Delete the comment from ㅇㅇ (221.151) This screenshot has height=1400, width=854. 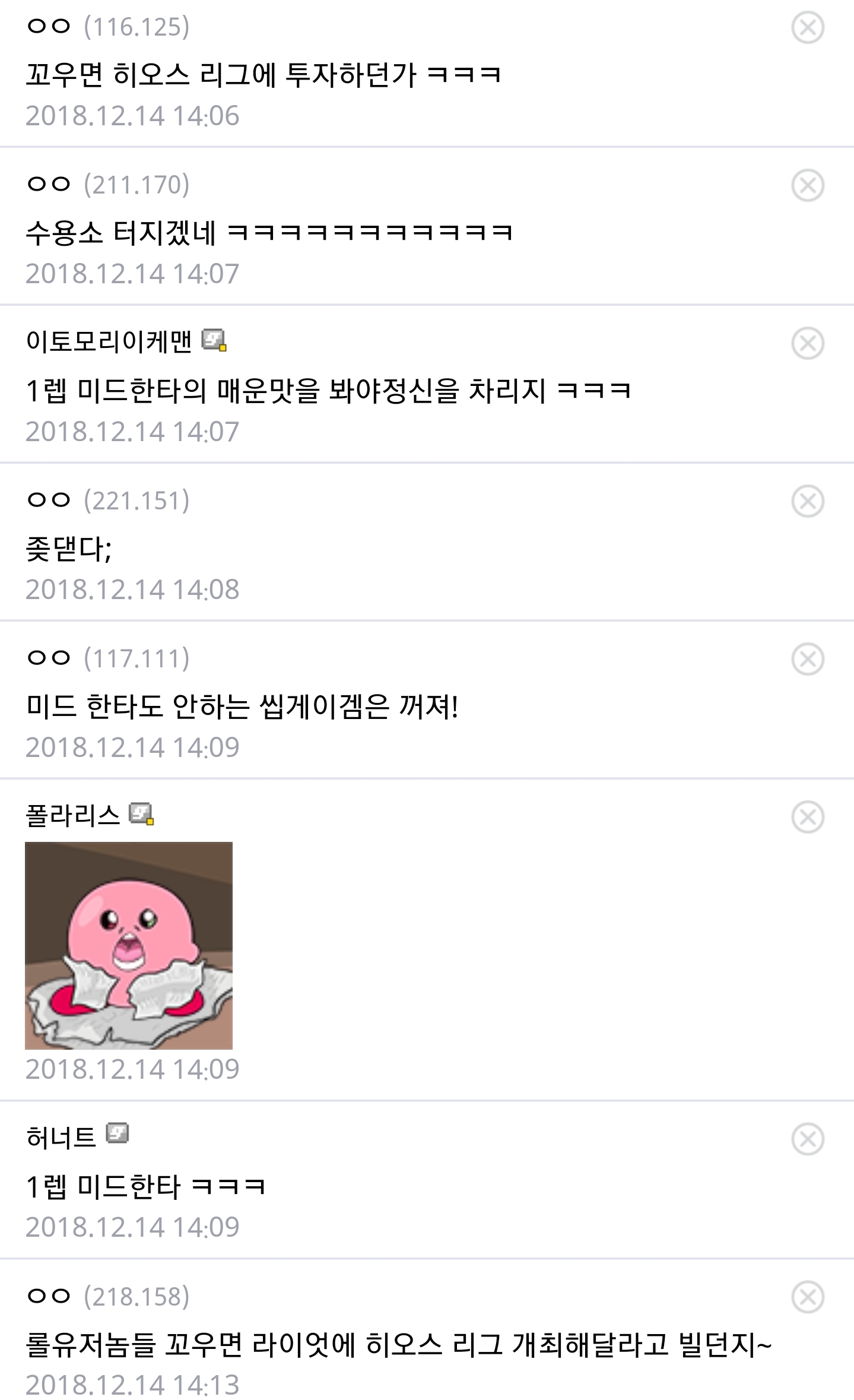(x=807, y=501)
